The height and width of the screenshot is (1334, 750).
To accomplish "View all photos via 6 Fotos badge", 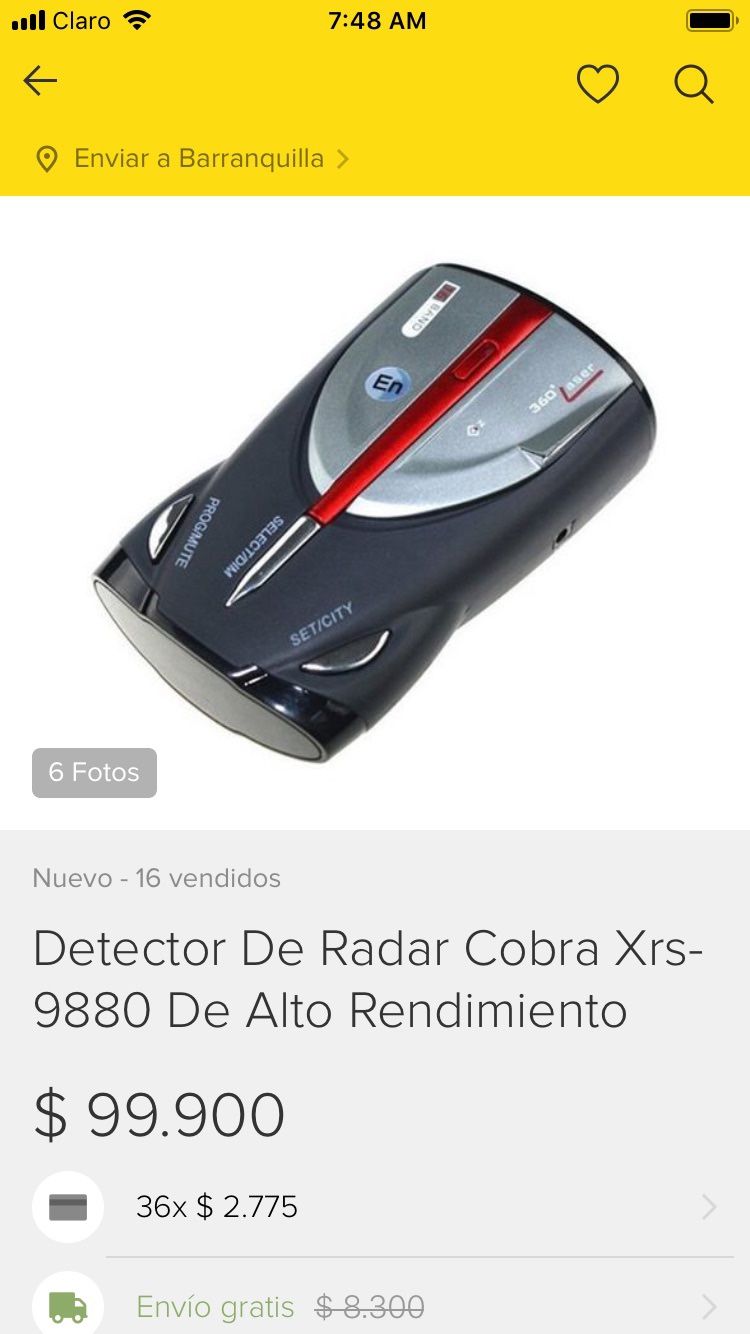I will point(94,773).
